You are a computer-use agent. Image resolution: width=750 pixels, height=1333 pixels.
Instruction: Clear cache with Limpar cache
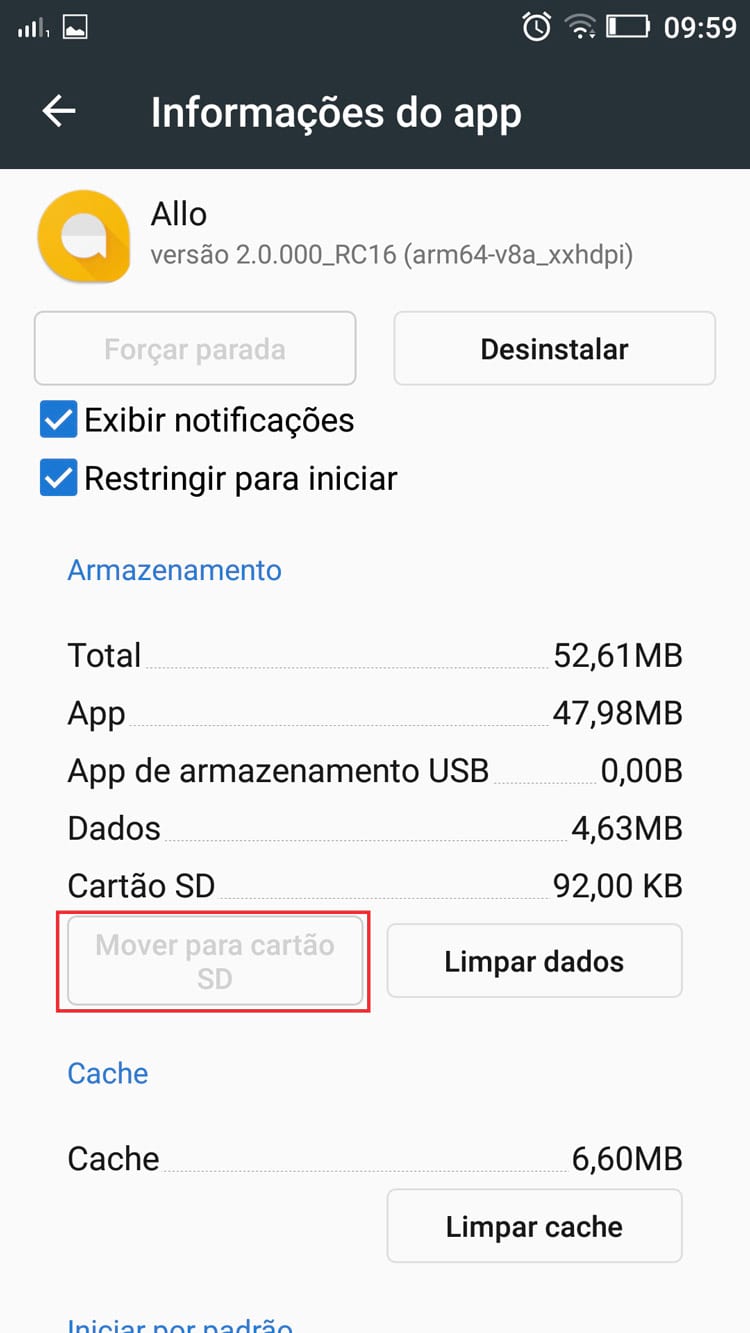534,1226
